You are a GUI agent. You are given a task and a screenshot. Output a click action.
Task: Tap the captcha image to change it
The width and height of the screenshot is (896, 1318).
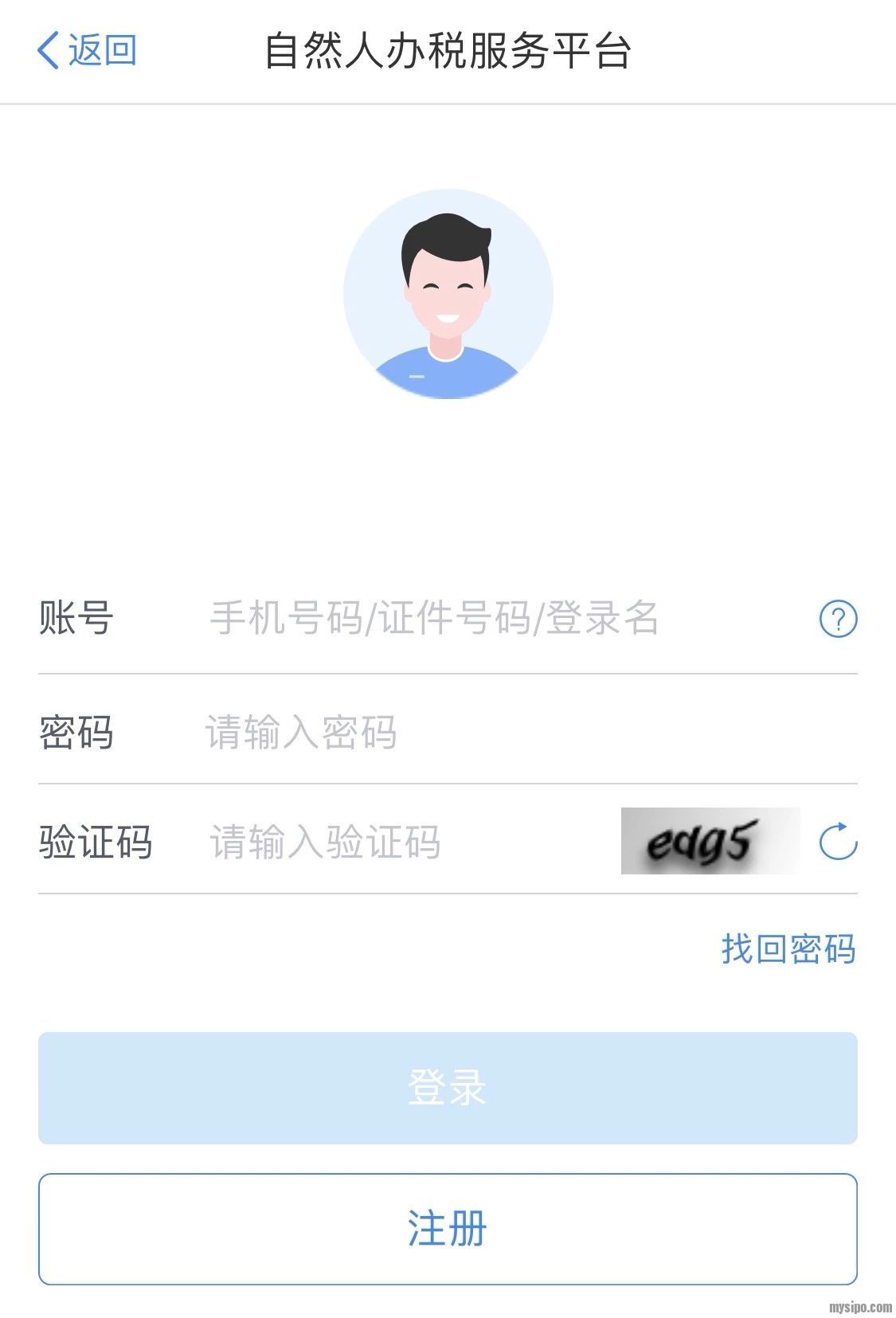pyautogui.click(x=709, y=841)
